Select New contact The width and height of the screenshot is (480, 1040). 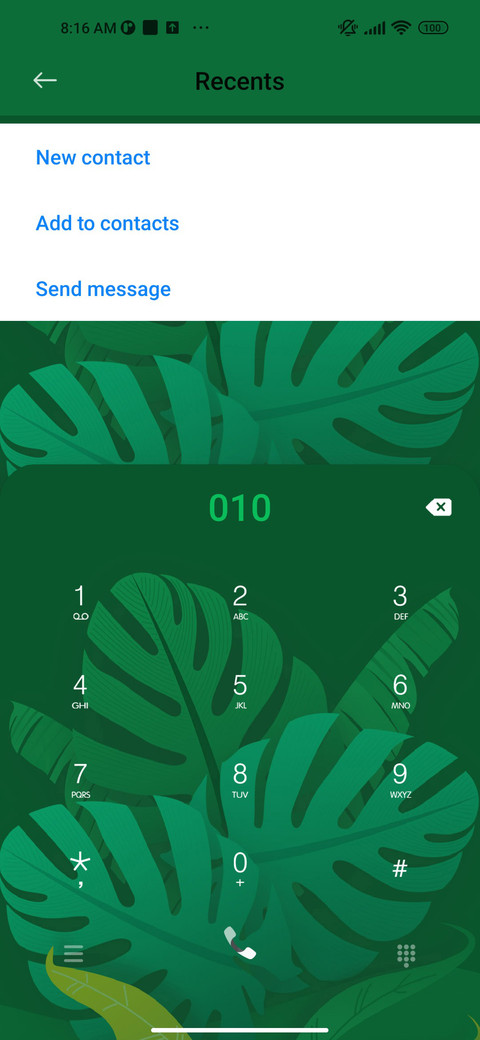pyautogui.click(x=93, y=157)
